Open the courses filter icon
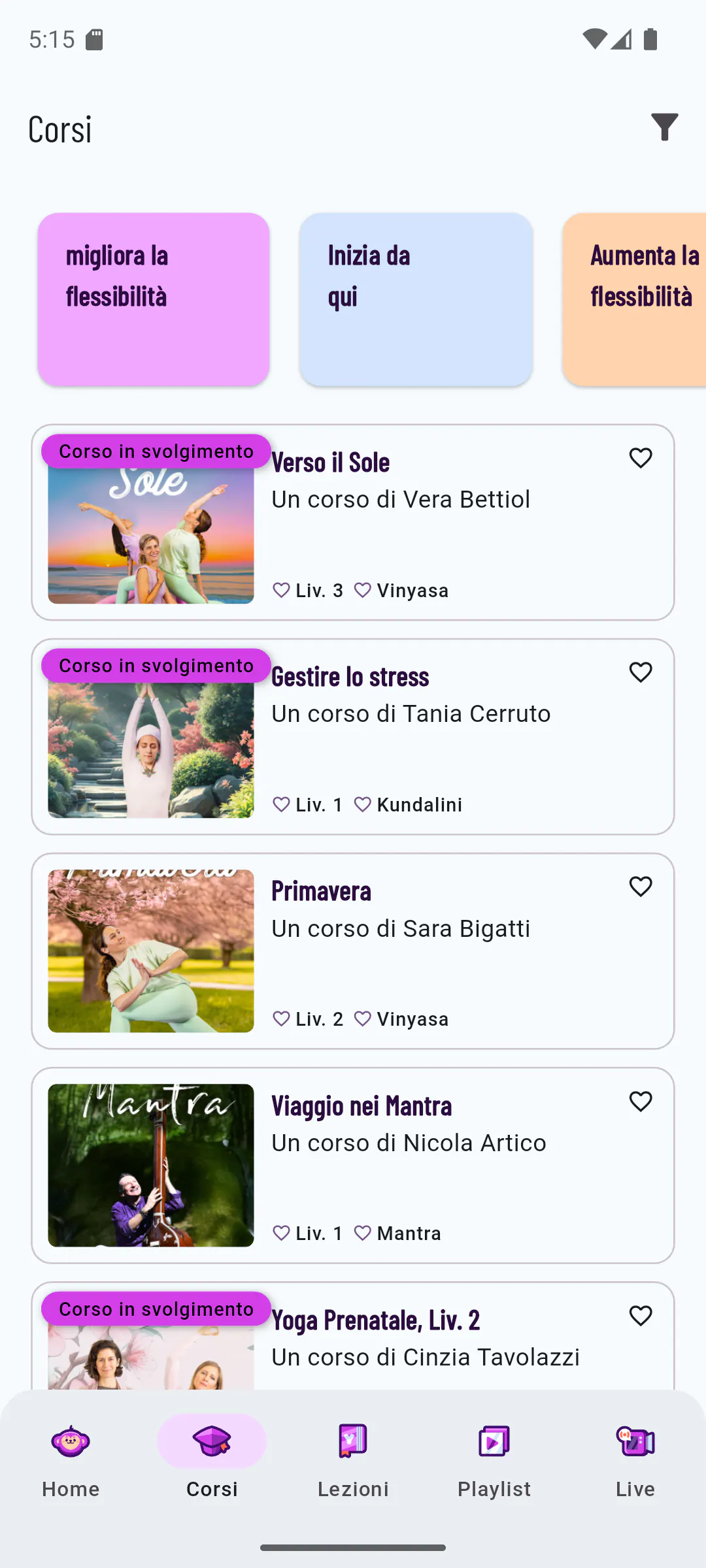This screenshot has height=1568, width=706. [664, 127]
